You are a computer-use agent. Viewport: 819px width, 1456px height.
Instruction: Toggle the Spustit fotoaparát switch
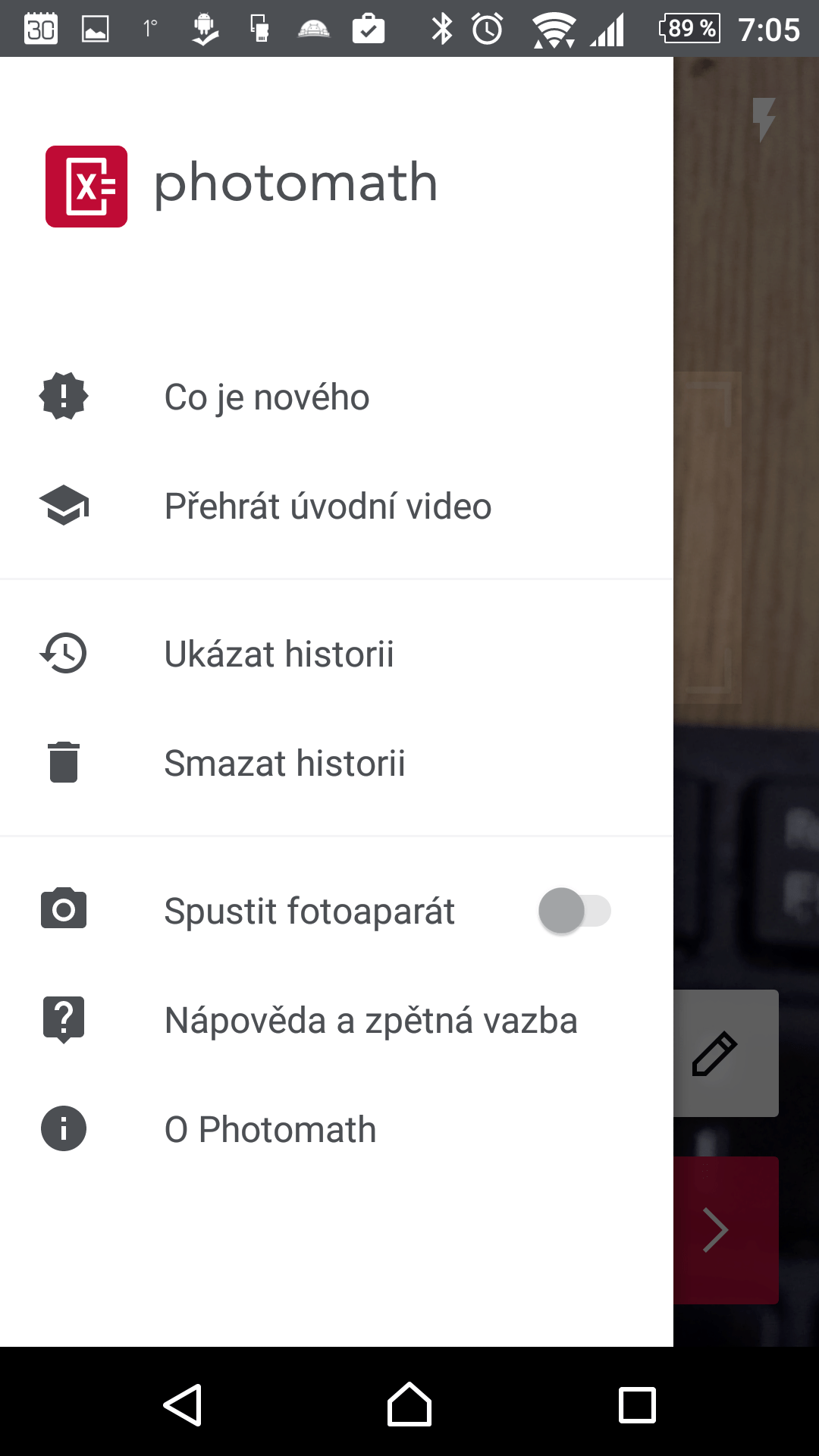point(574,911)
